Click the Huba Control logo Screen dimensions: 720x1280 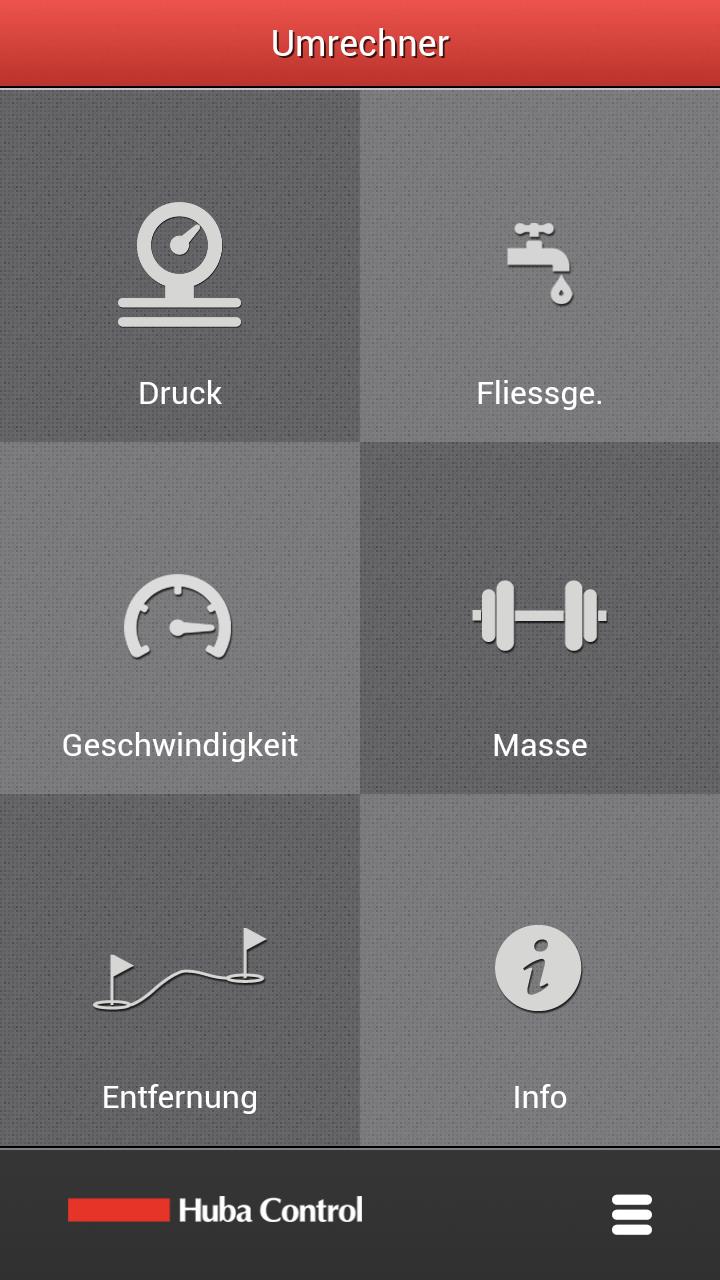pos(215,1209)
